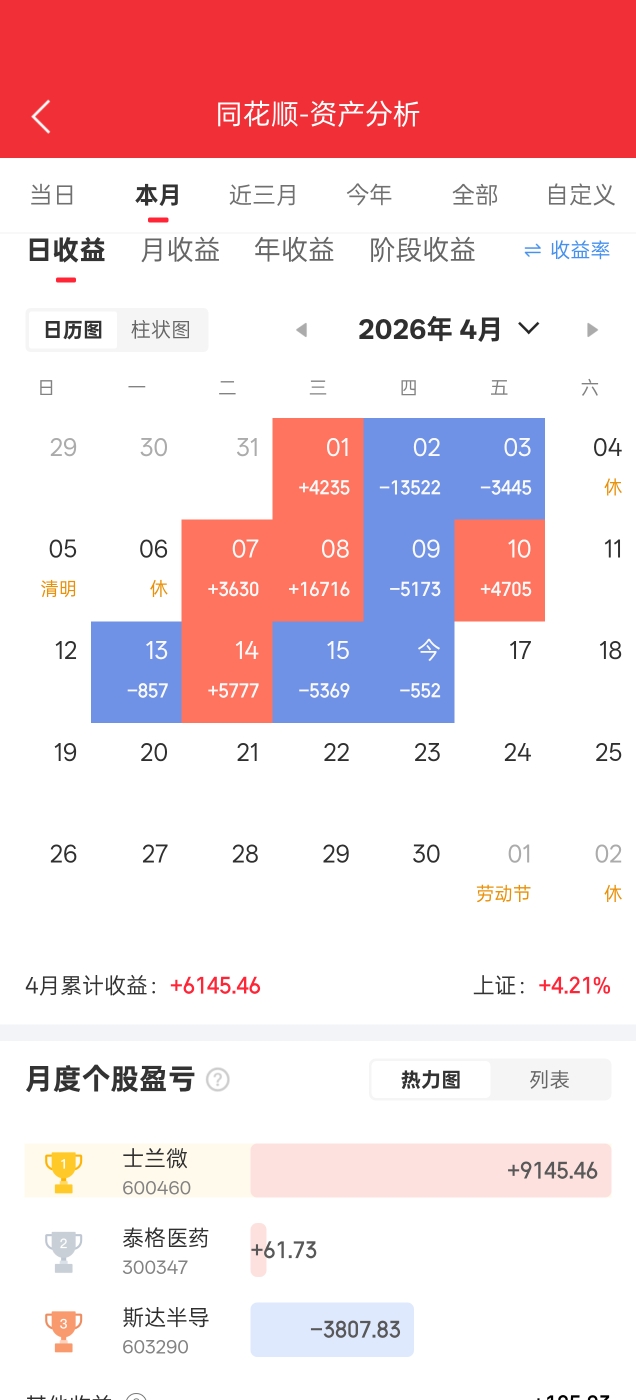Toggle display to 收益率

(567, 250)
